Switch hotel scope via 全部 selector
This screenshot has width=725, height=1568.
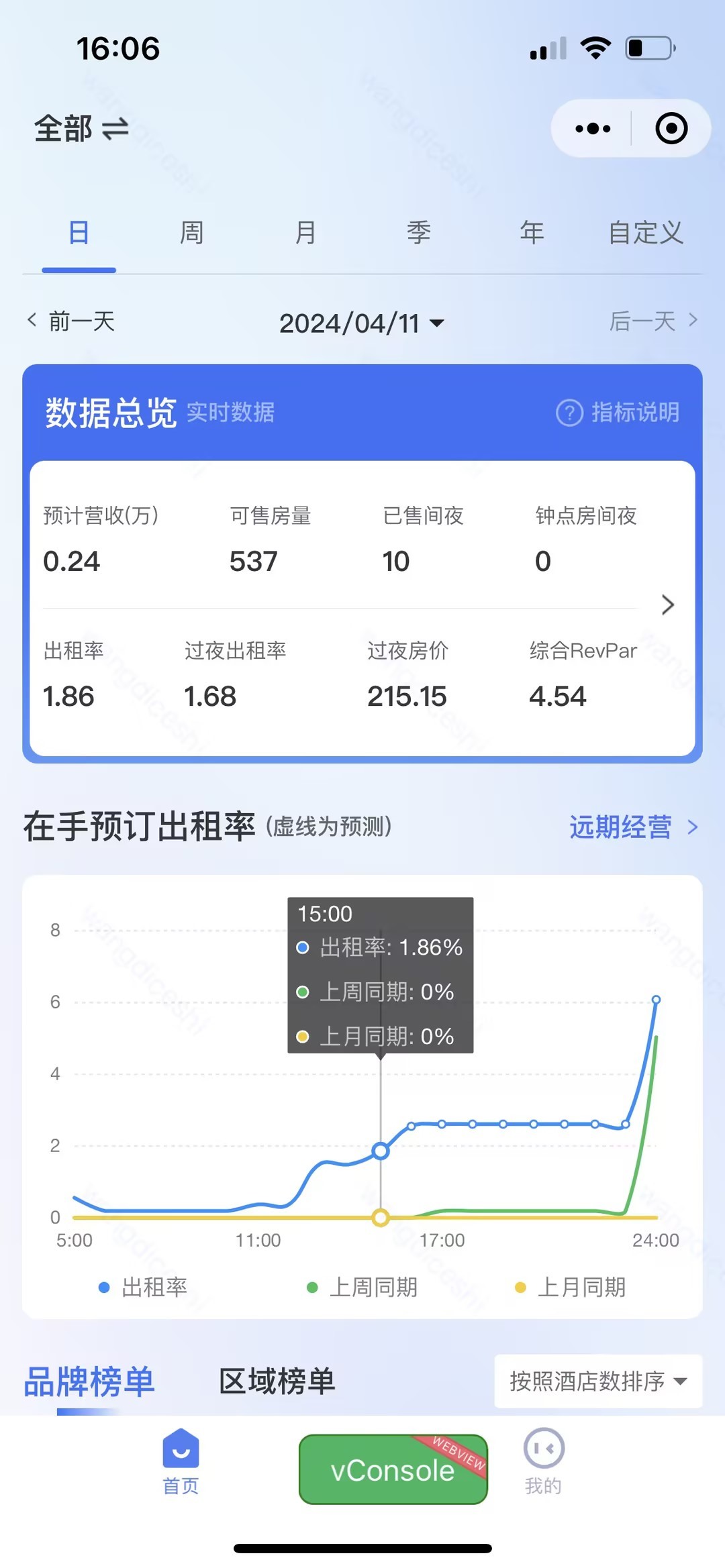click(81, 129)
